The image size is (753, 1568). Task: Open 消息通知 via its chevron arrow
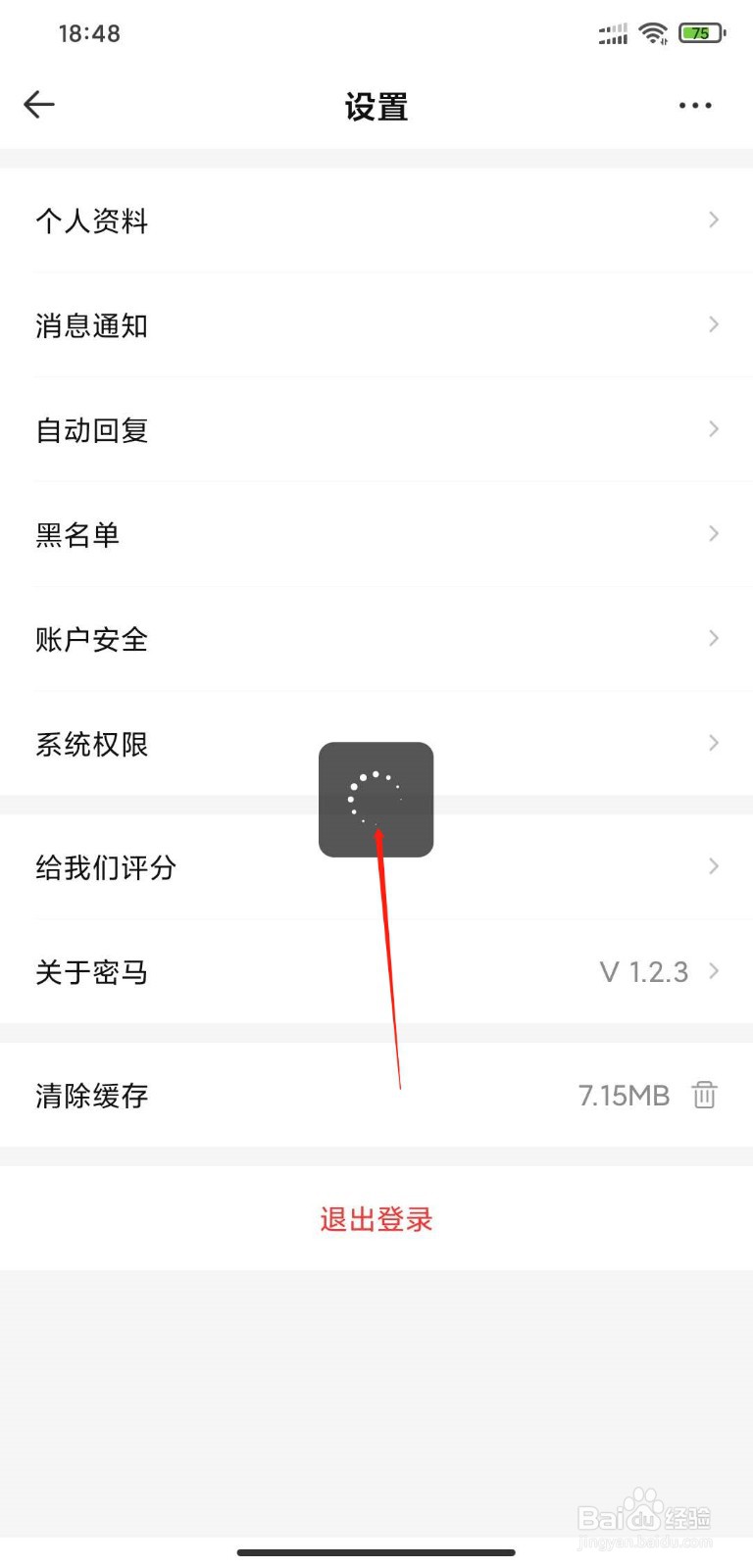click(x=713, y=324)
